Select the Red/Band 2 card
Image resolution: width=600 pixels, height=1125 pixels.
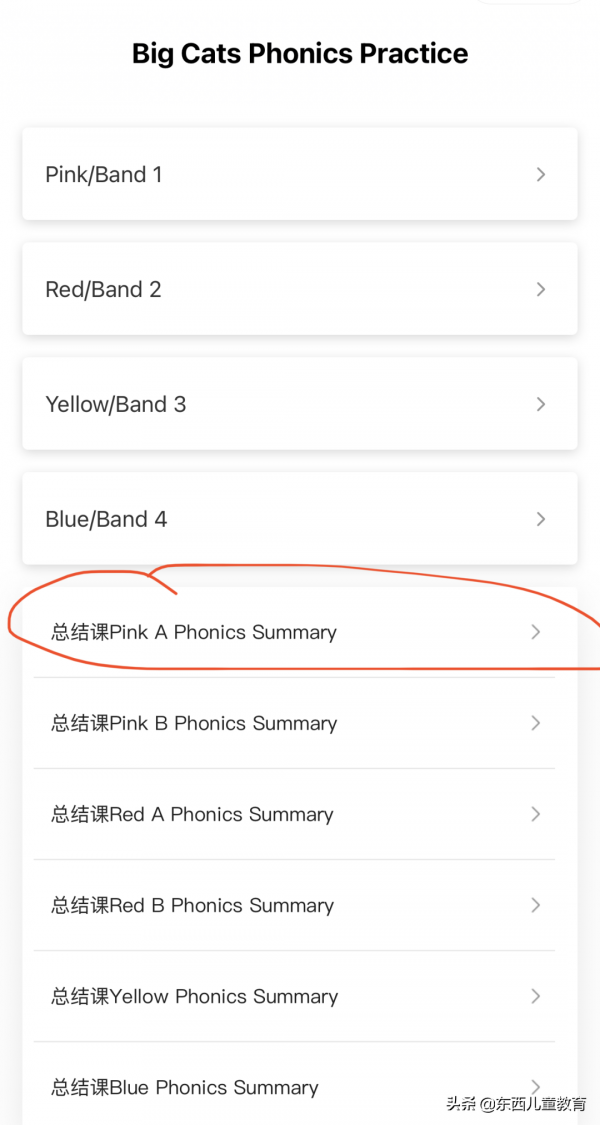299,289
